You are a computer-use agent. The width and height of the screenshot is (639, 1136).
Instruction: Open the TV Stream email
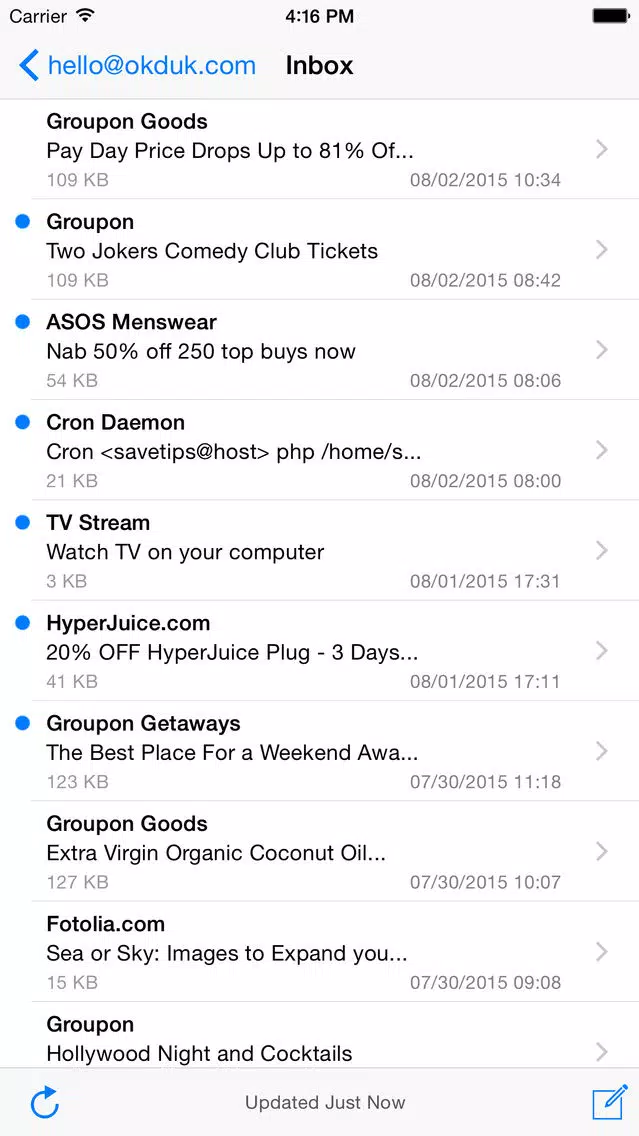(x=320, y=551)
